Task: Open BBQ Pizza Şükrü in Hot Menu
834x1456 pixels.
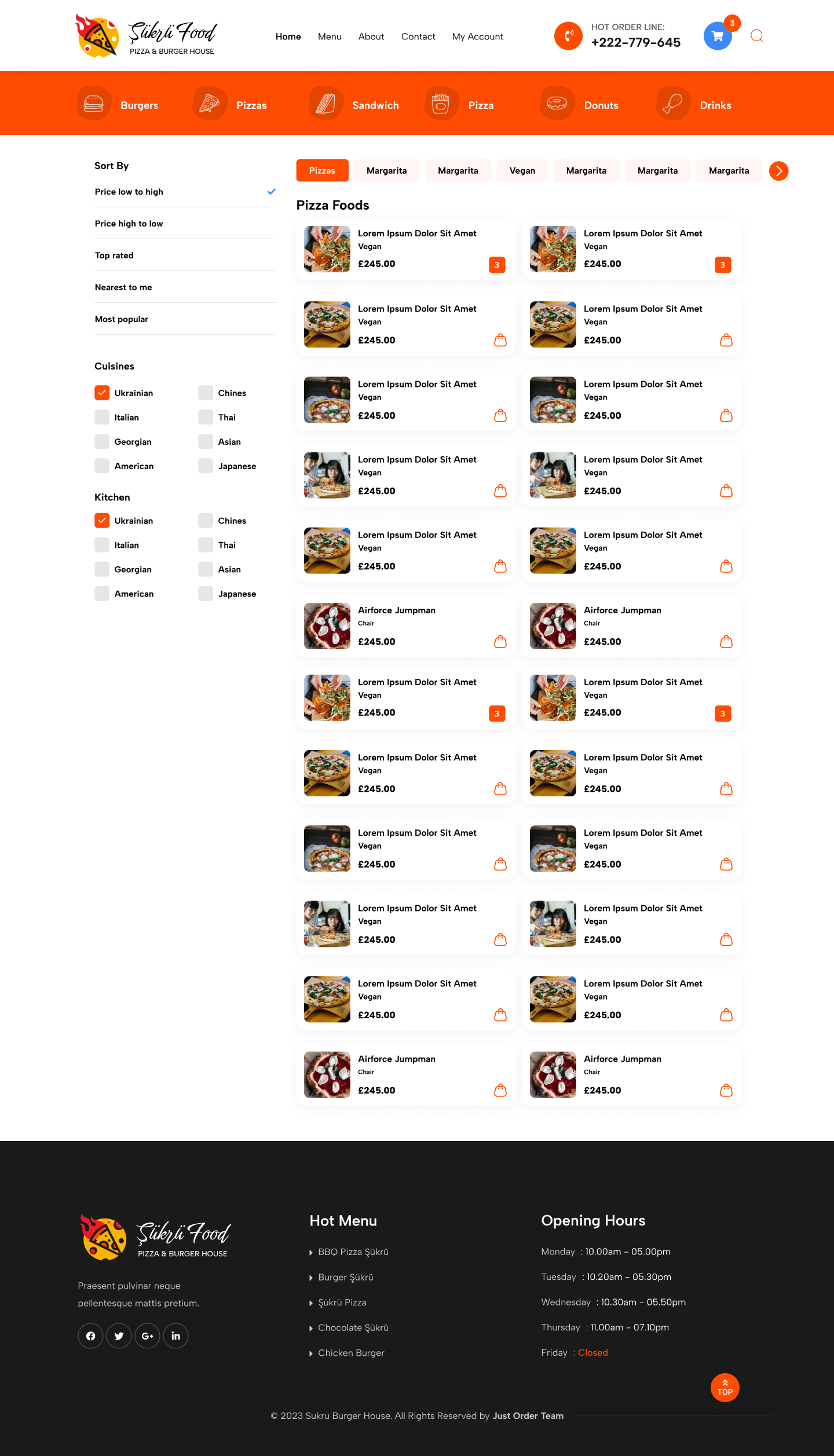Action: pyautogui.click(x=353, y=1252)
